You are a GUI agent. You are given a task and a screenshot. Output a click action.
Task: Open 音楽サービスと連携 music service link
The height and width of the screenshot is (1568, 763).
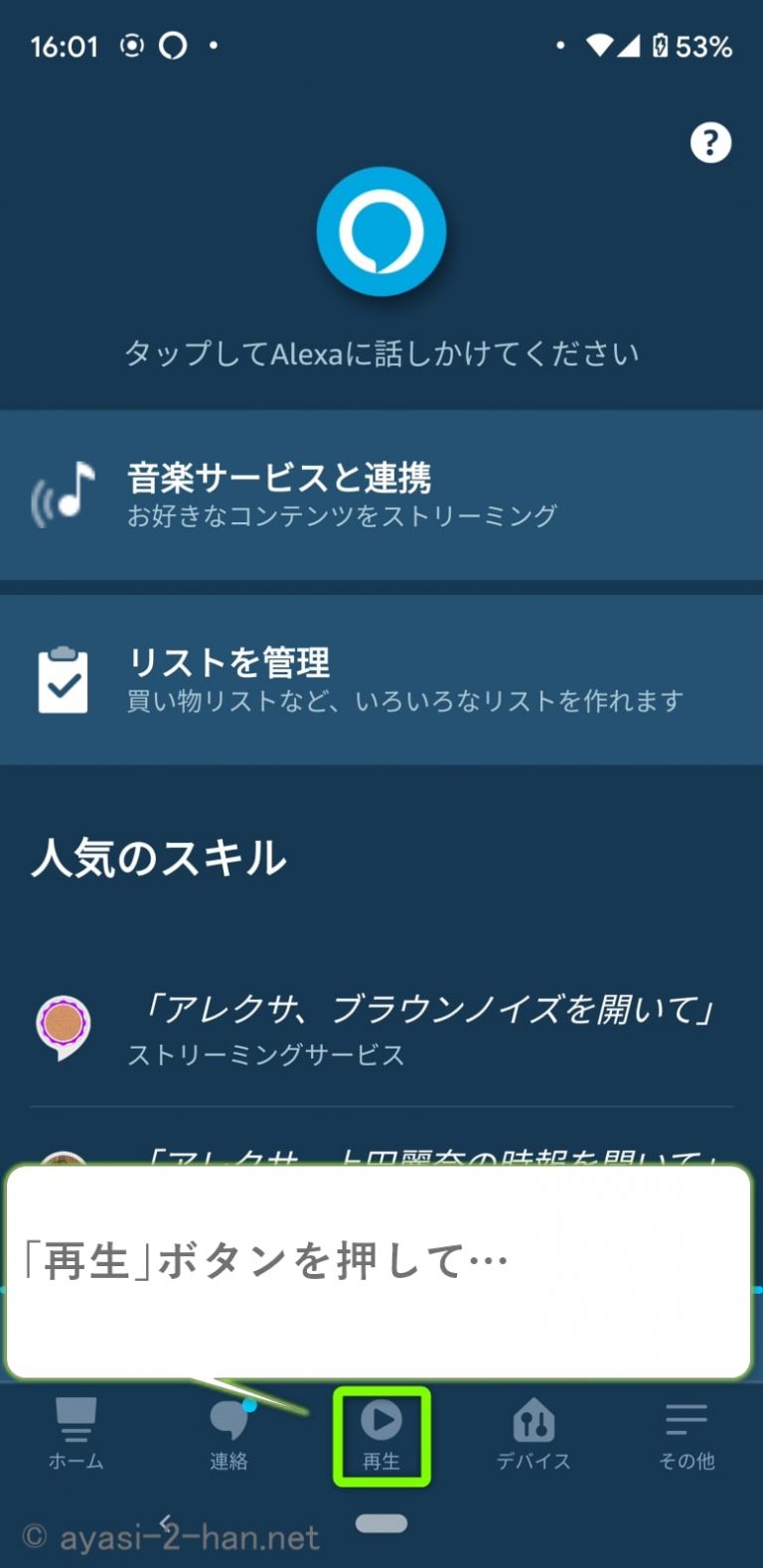click(x=381, y=492)
